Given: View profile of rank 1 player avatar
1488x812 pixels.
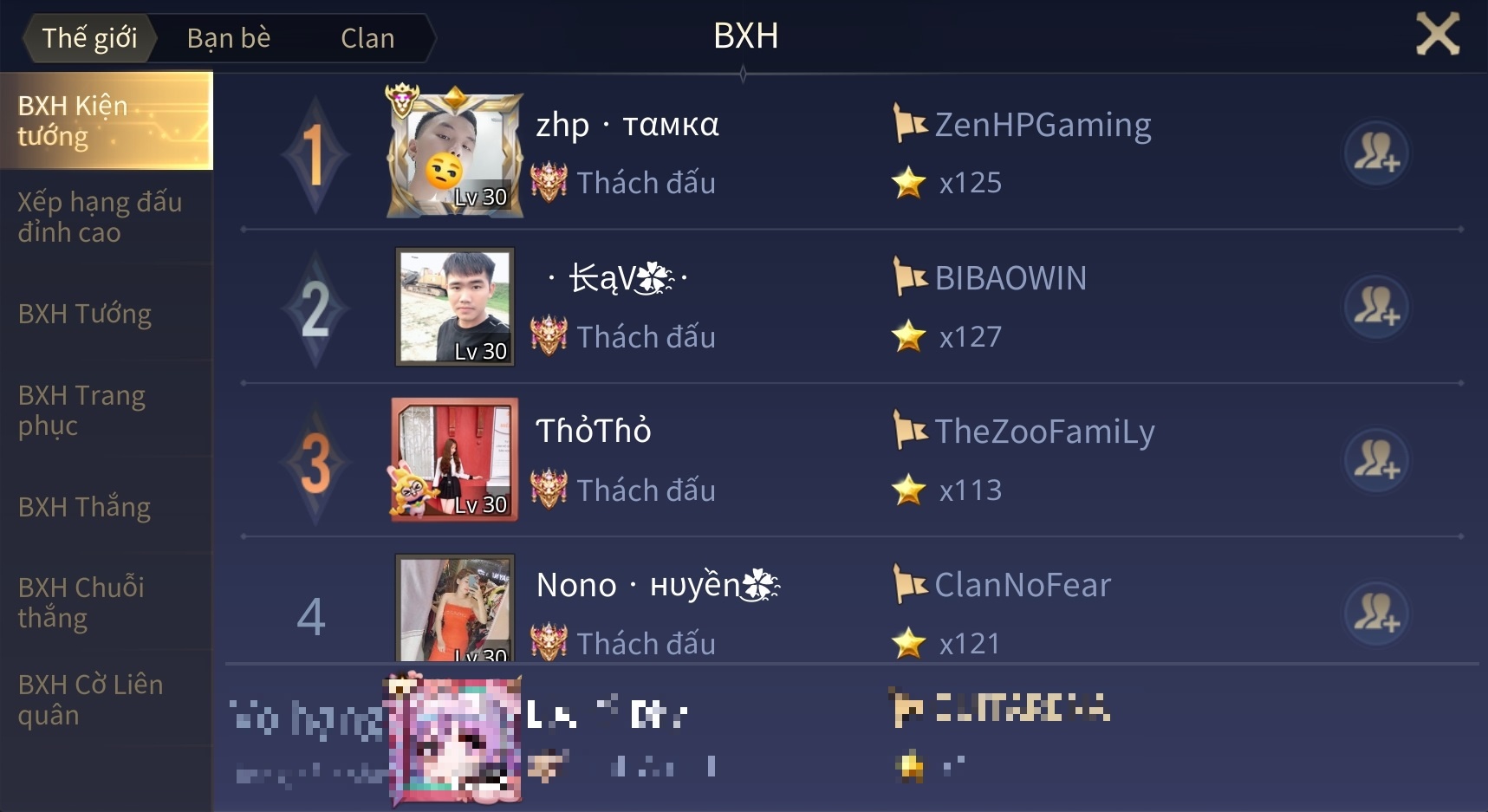Looking at the screenshot, I should (454, 154).
